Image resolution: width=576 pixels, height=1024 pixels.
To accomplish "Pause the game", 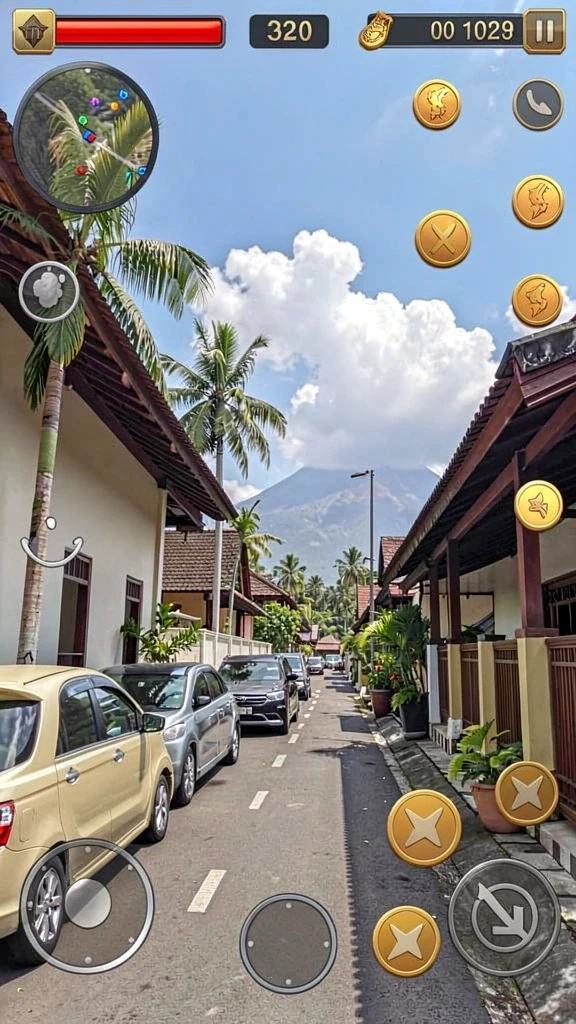I will tap(544, 31).
